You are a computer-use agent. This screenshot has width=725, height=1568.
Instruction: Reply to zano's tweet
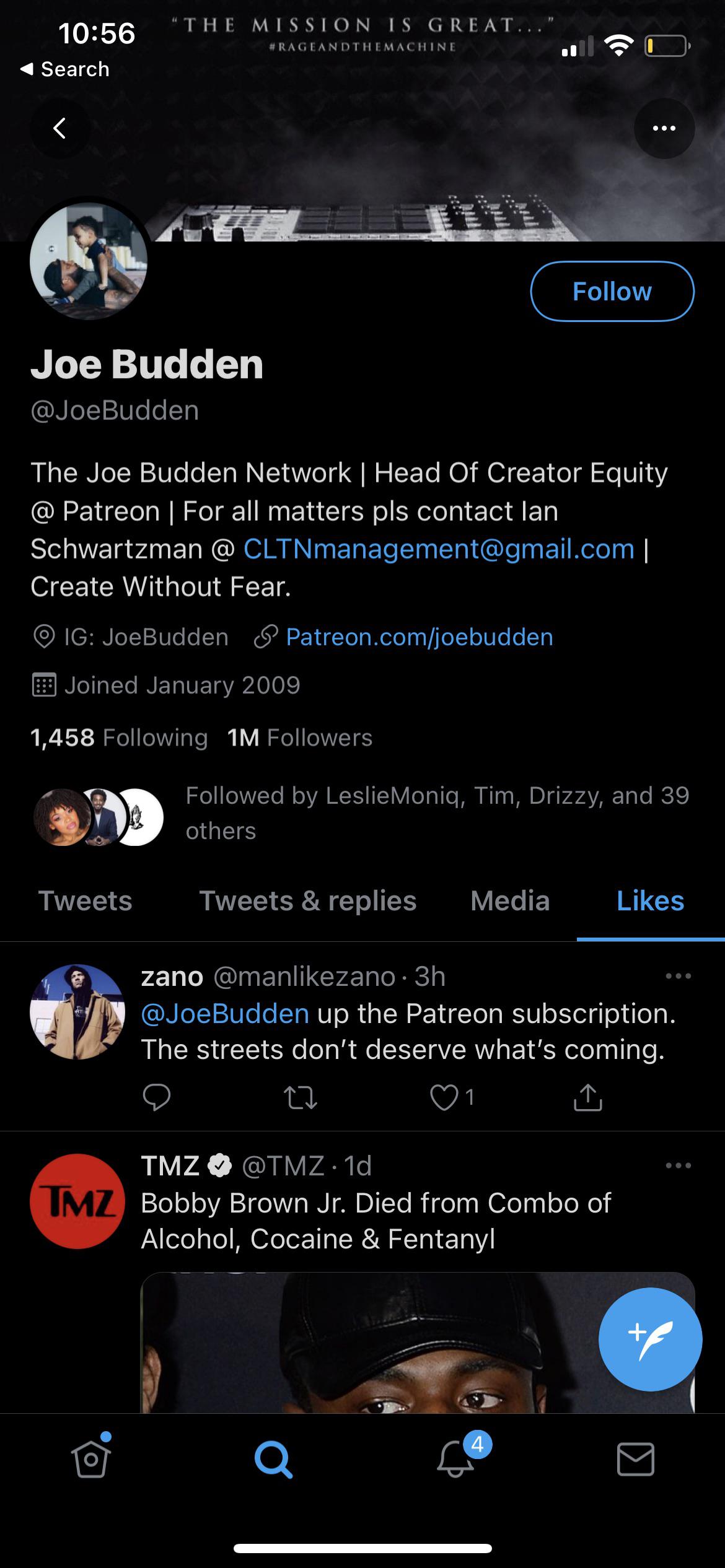point(156,1098)
